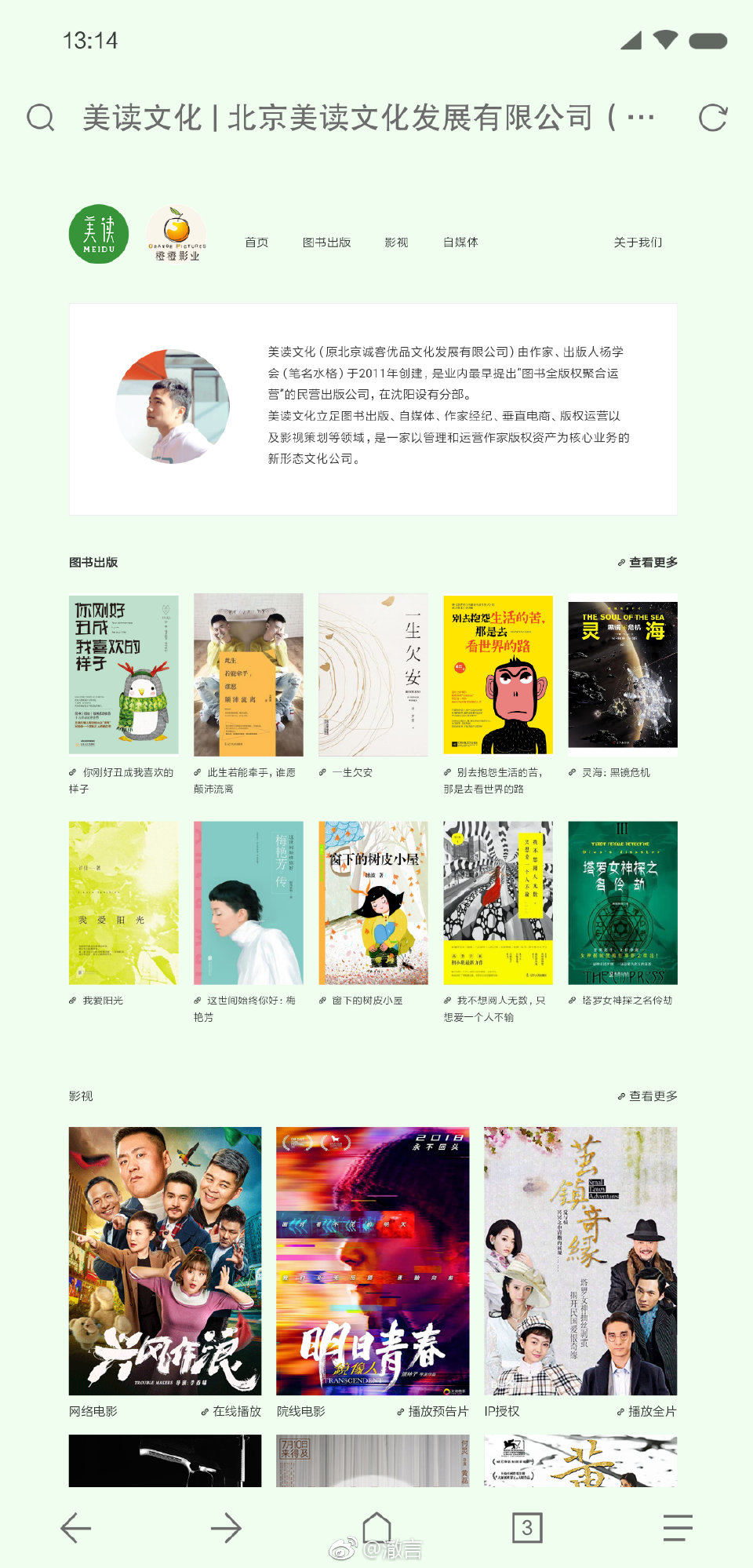Tap the search magnifier icon in address bar
This screenshot has width=753, height=1568.
click(41, 119)
